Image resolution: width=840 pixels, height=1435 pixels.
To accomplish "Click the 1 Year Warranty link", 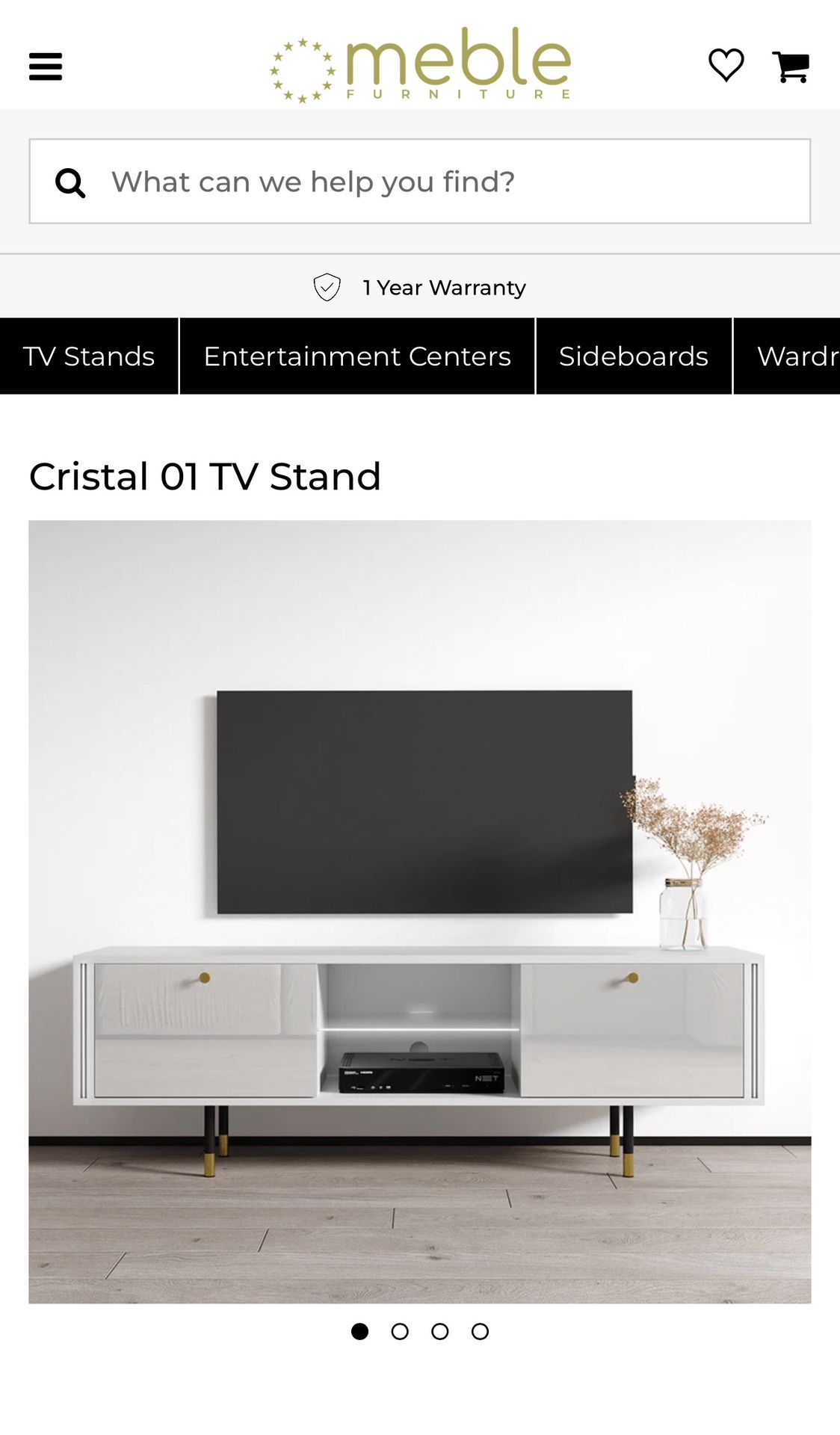I will (x=443, y=286).
